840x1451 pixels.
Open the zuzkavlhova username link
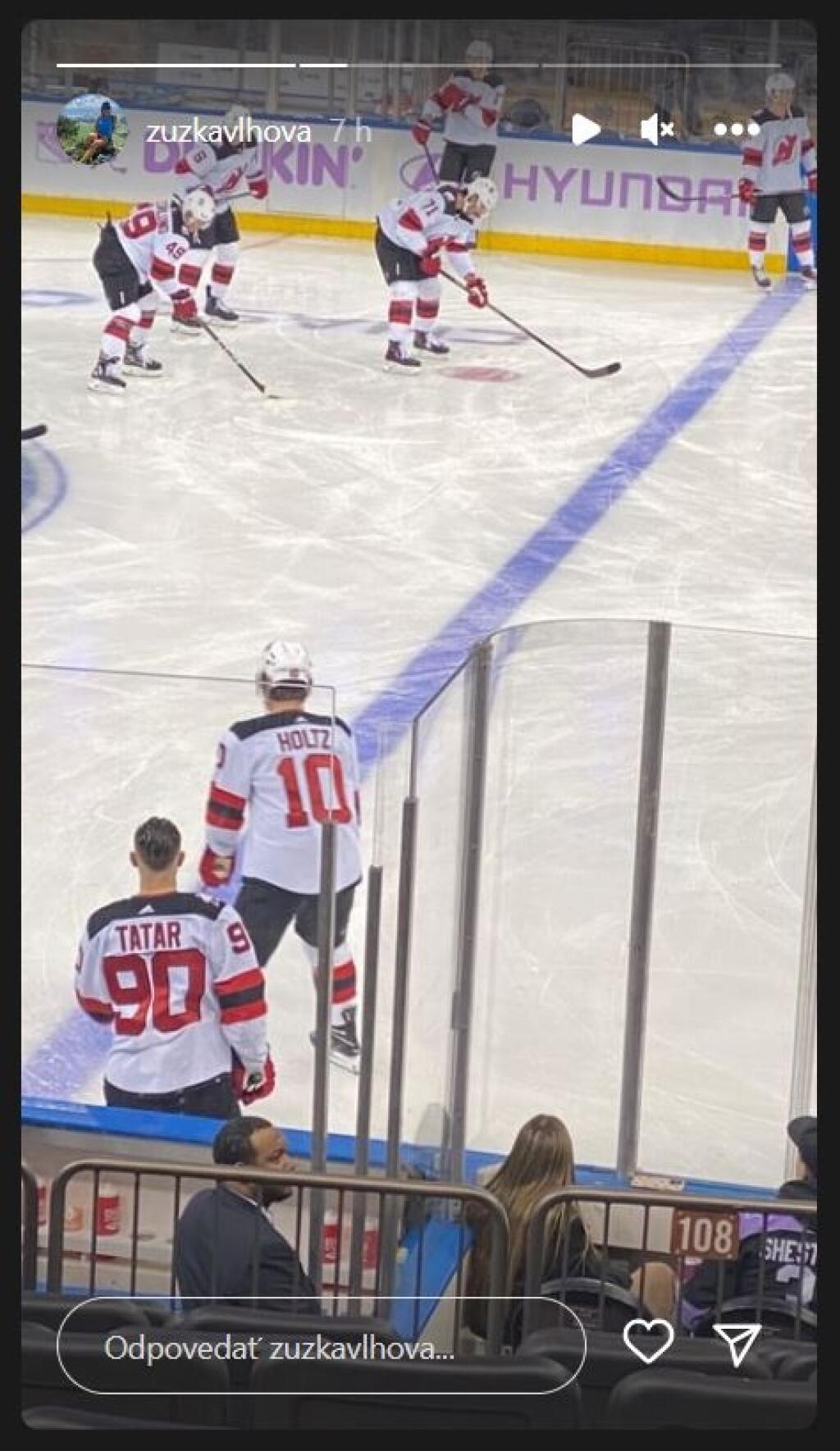(x=228, y=131)
